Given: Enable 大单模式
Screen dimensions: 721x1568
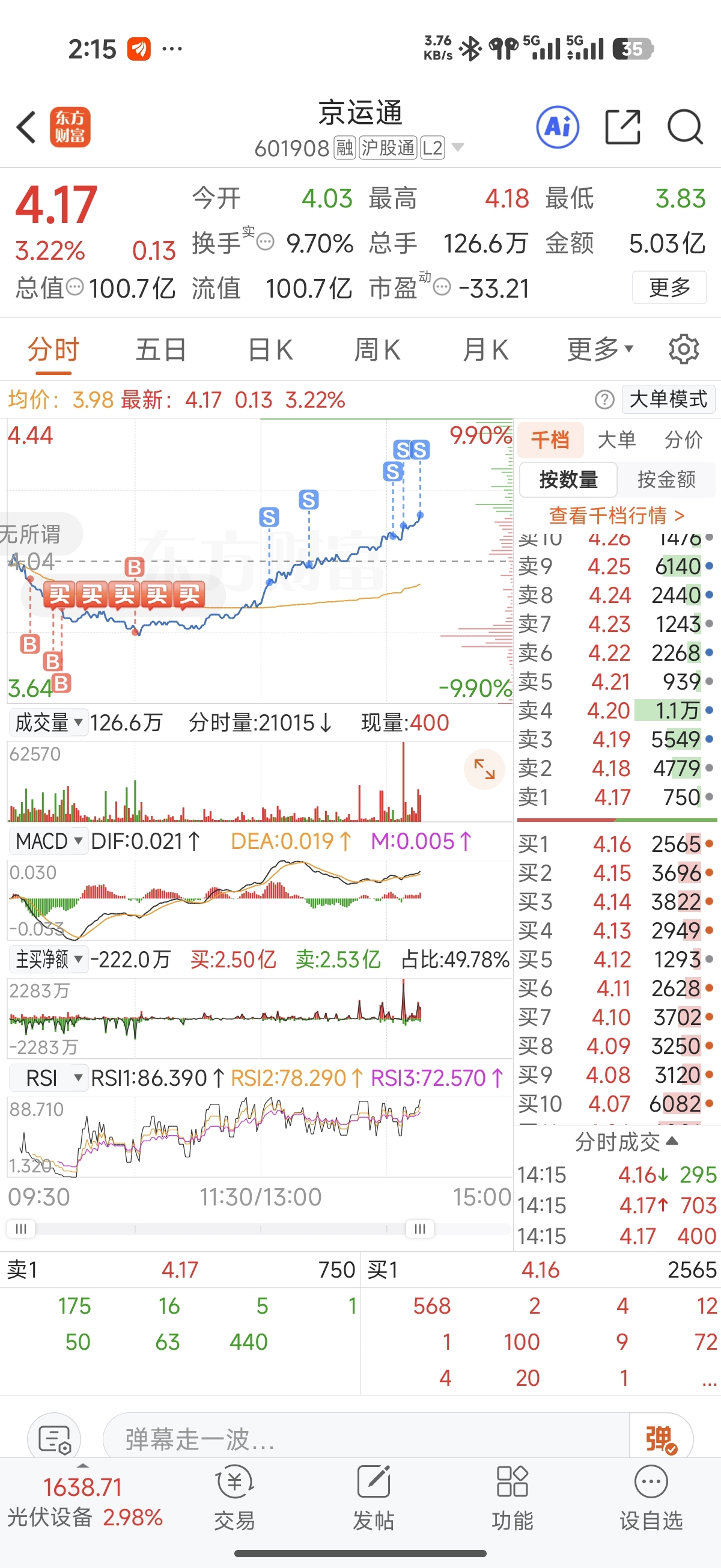Looking at the screenshot, I should coord(668,399).
